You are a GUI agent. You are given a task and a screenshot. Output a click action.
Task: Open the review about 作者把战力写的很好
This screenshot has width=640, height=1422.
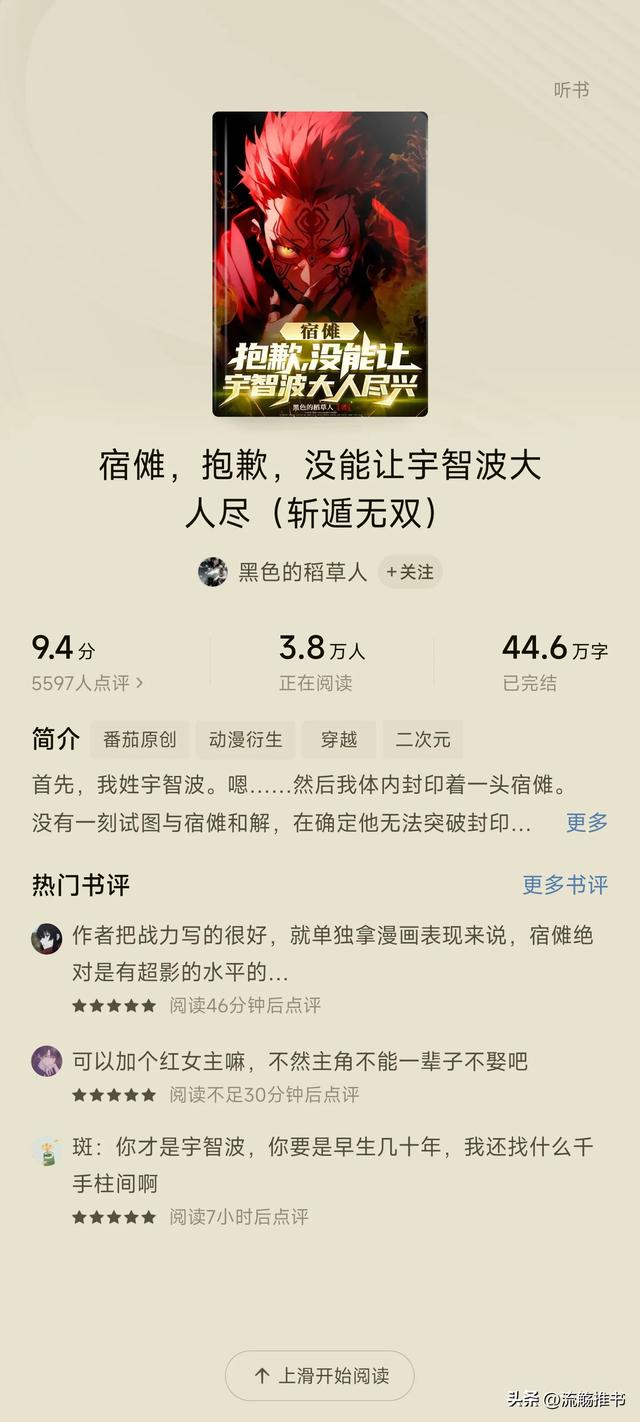331,953
